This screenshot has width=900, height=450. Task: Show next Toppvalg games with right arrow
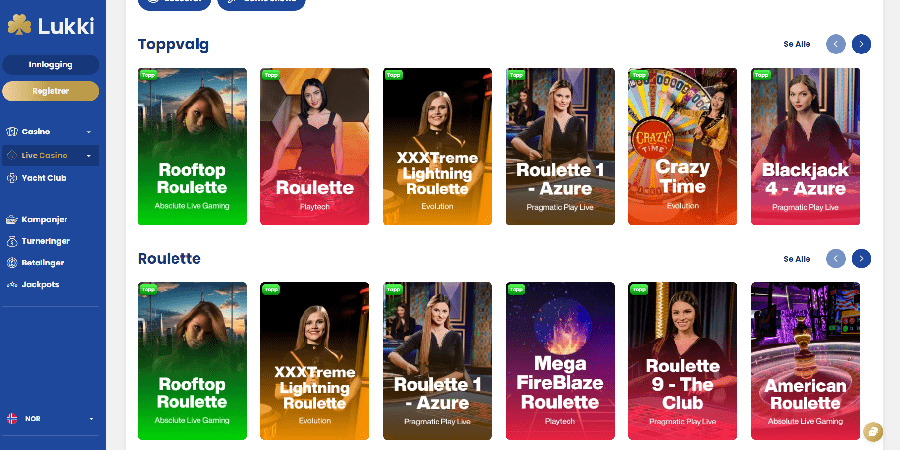(861, 44)
